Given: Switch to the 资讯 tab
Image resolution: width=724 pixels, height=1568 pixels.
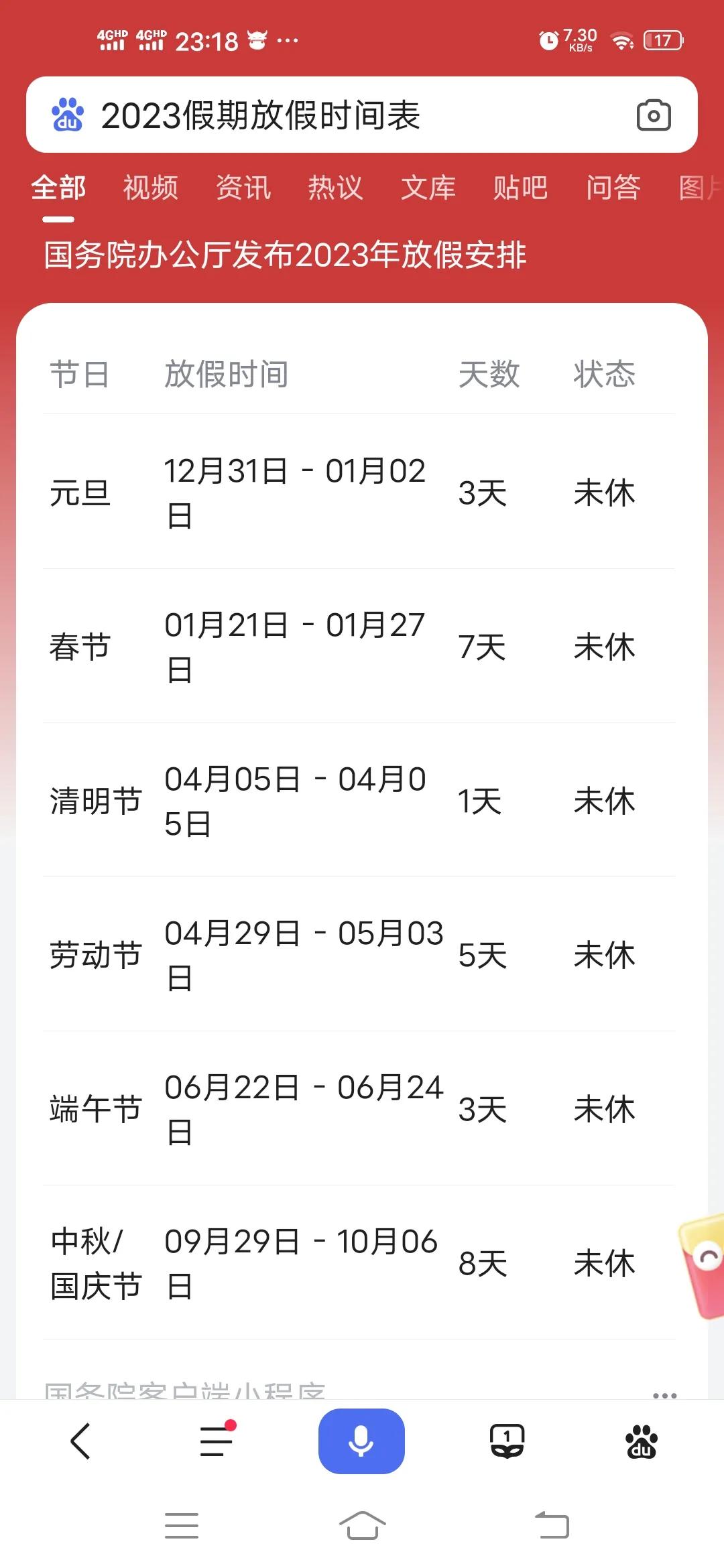Looking at the screenshot, I should [243, 188].
